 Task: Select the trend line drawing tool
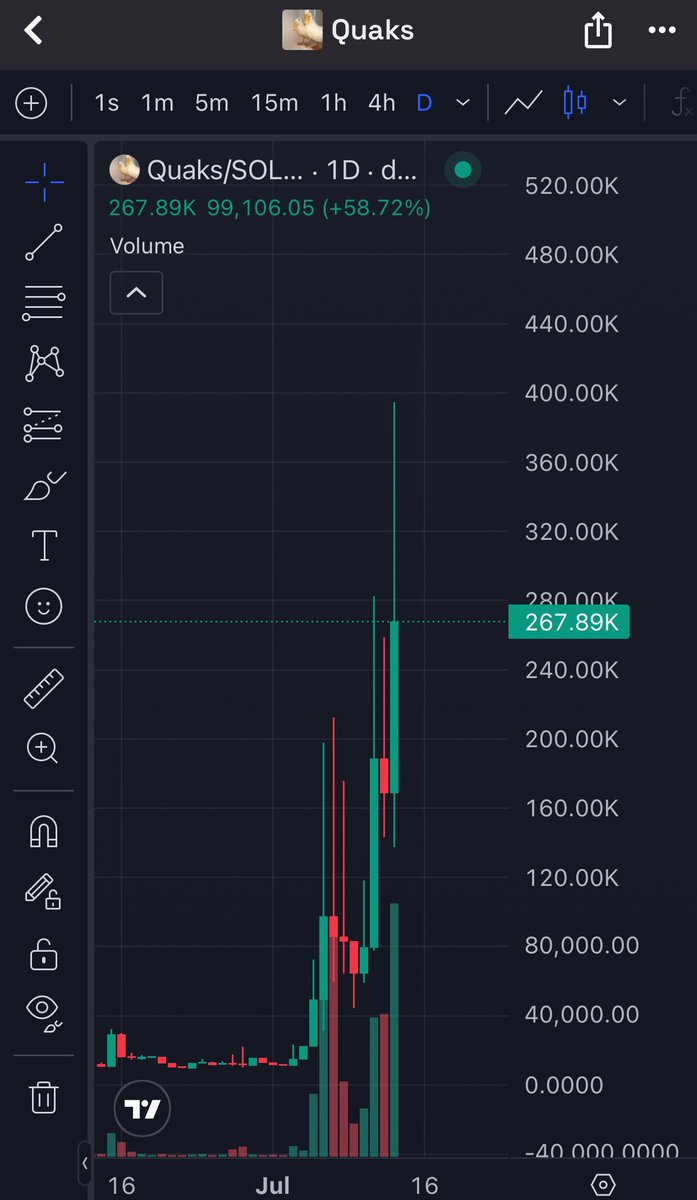(43, 243)
